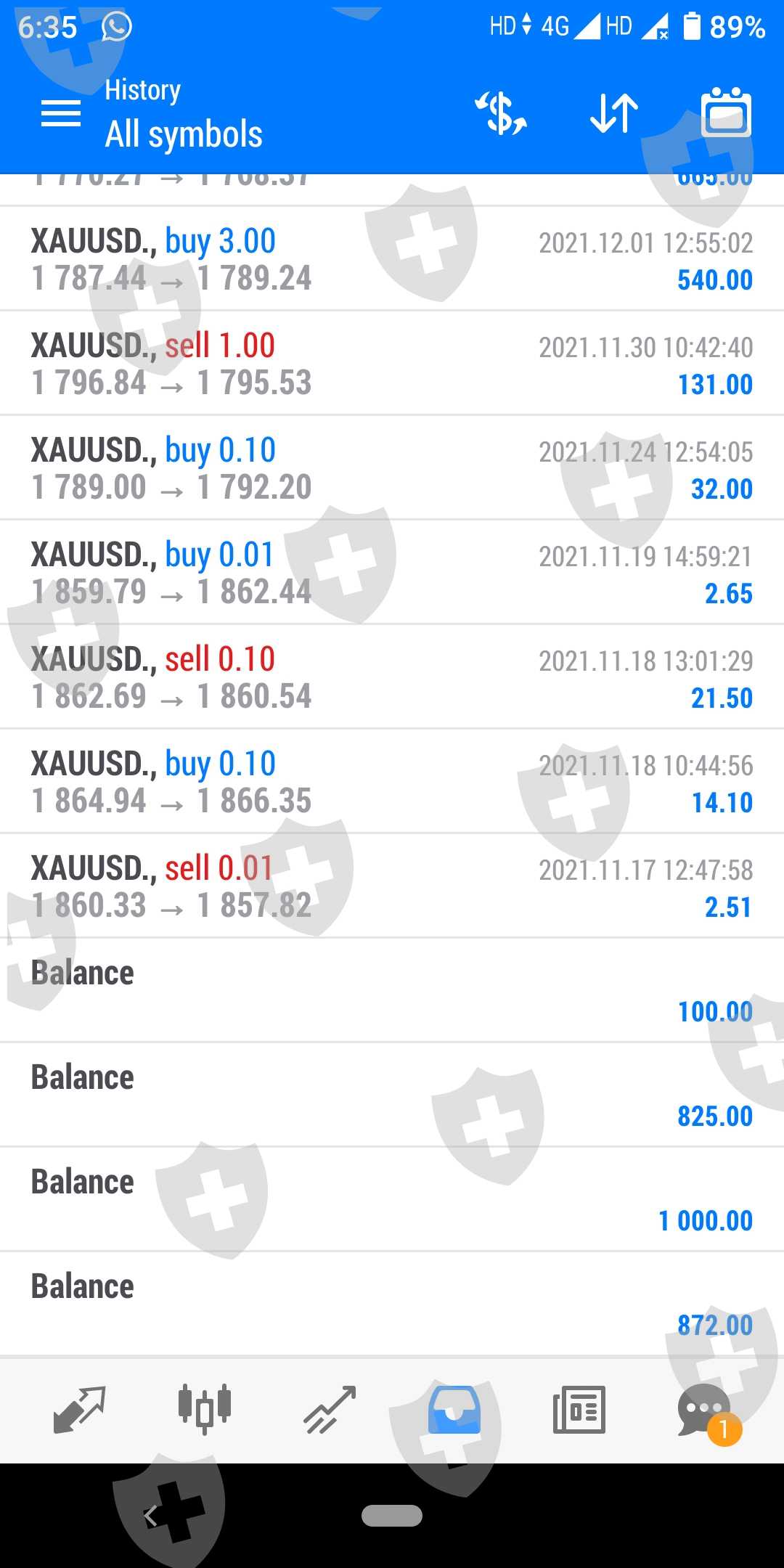The height and width of the screenshot is (1568, 784).
Task: Change history sort order with arrows icon
Action: (614, 113)
